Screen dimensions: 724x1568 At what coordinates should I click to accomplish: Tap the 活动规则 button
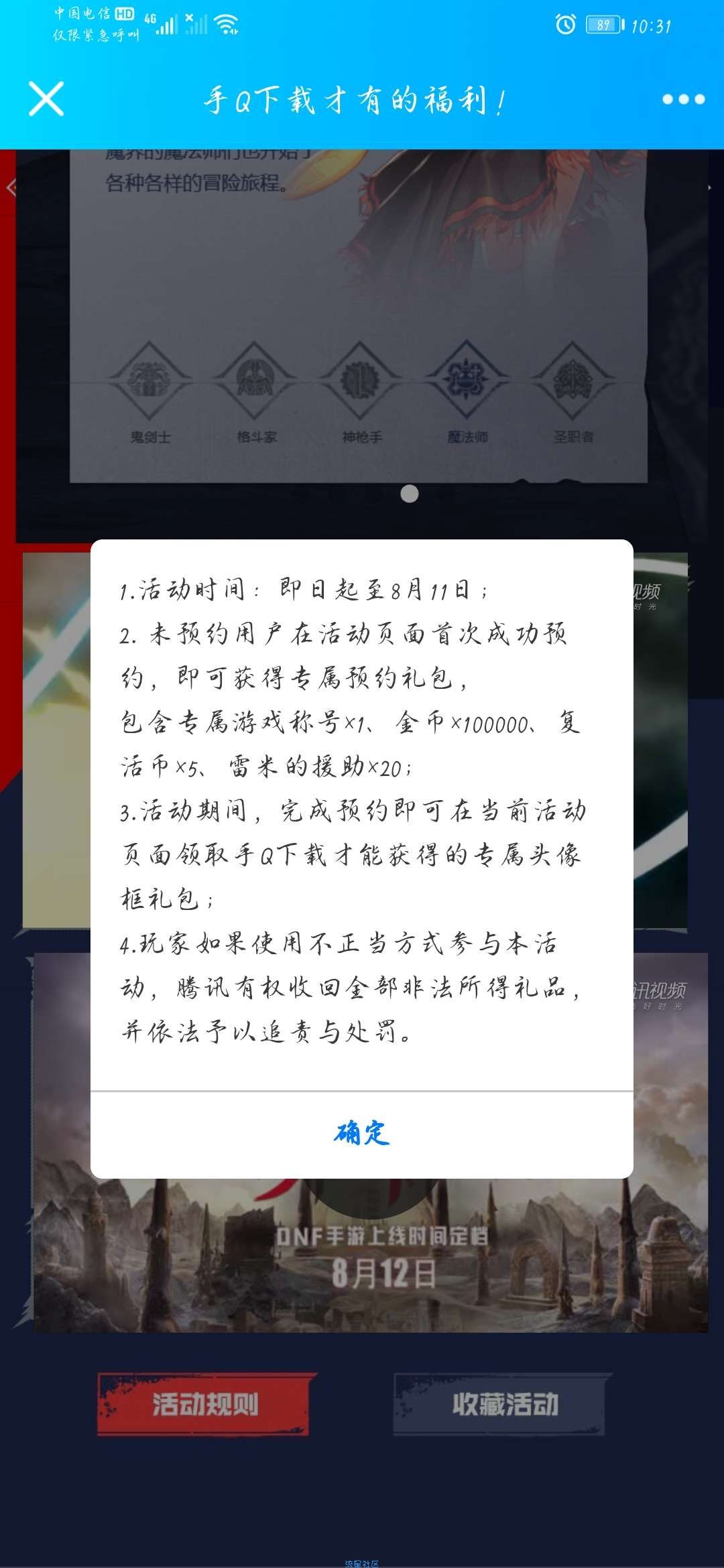coord(205,1404)
